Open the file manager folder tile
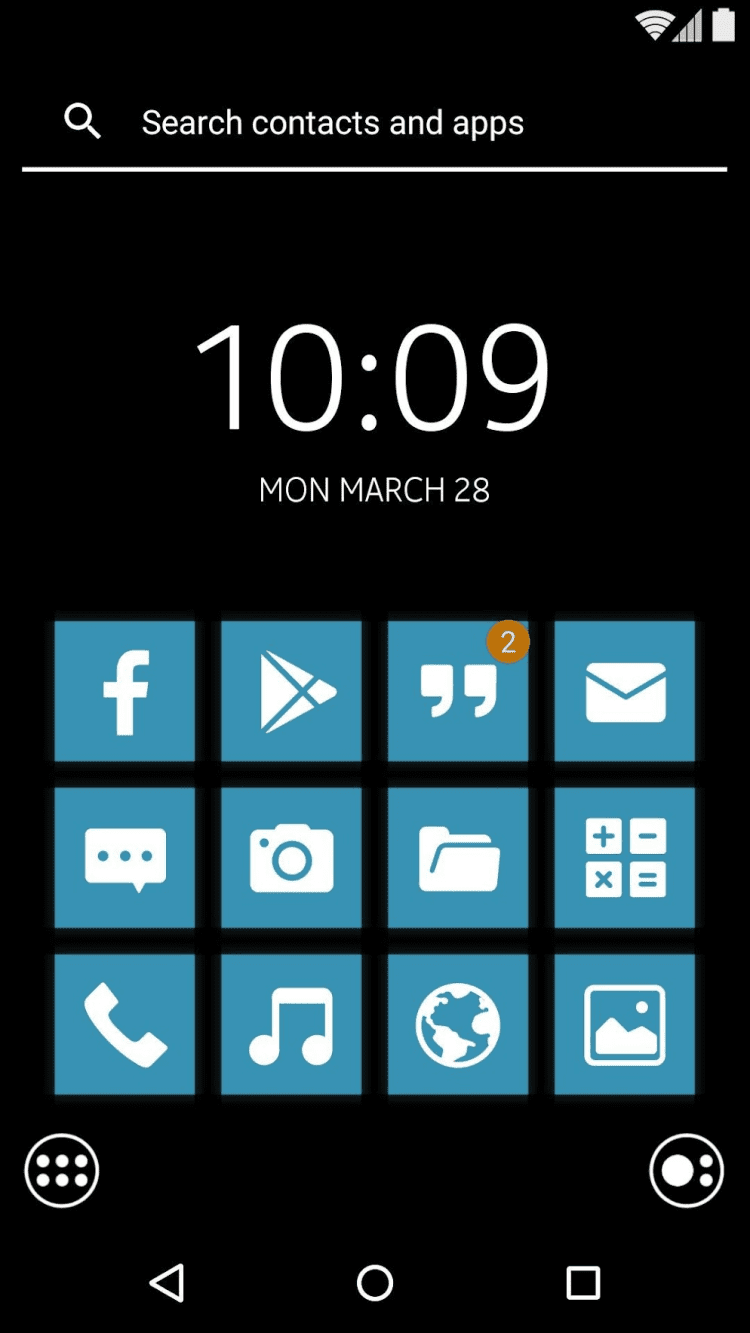Viewport: 750px width, 1333px height. pyautogui.click(x=458, y=858)
